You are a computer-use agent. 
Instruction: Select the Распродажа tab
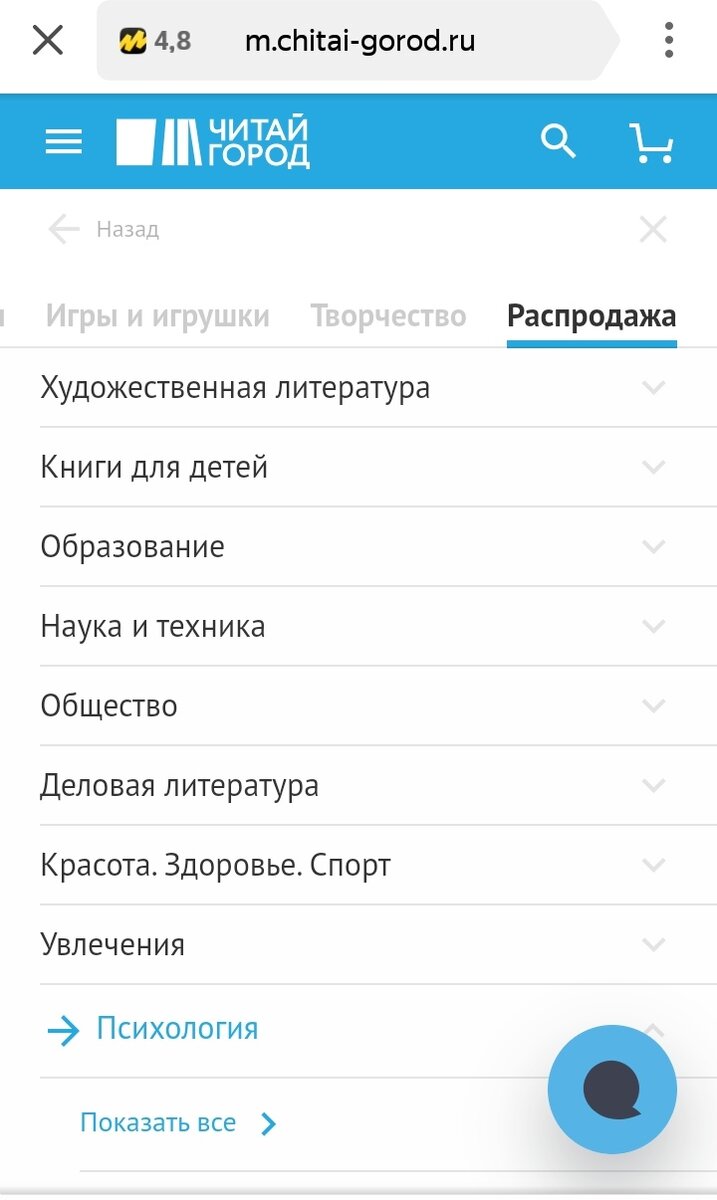[592, 317]
